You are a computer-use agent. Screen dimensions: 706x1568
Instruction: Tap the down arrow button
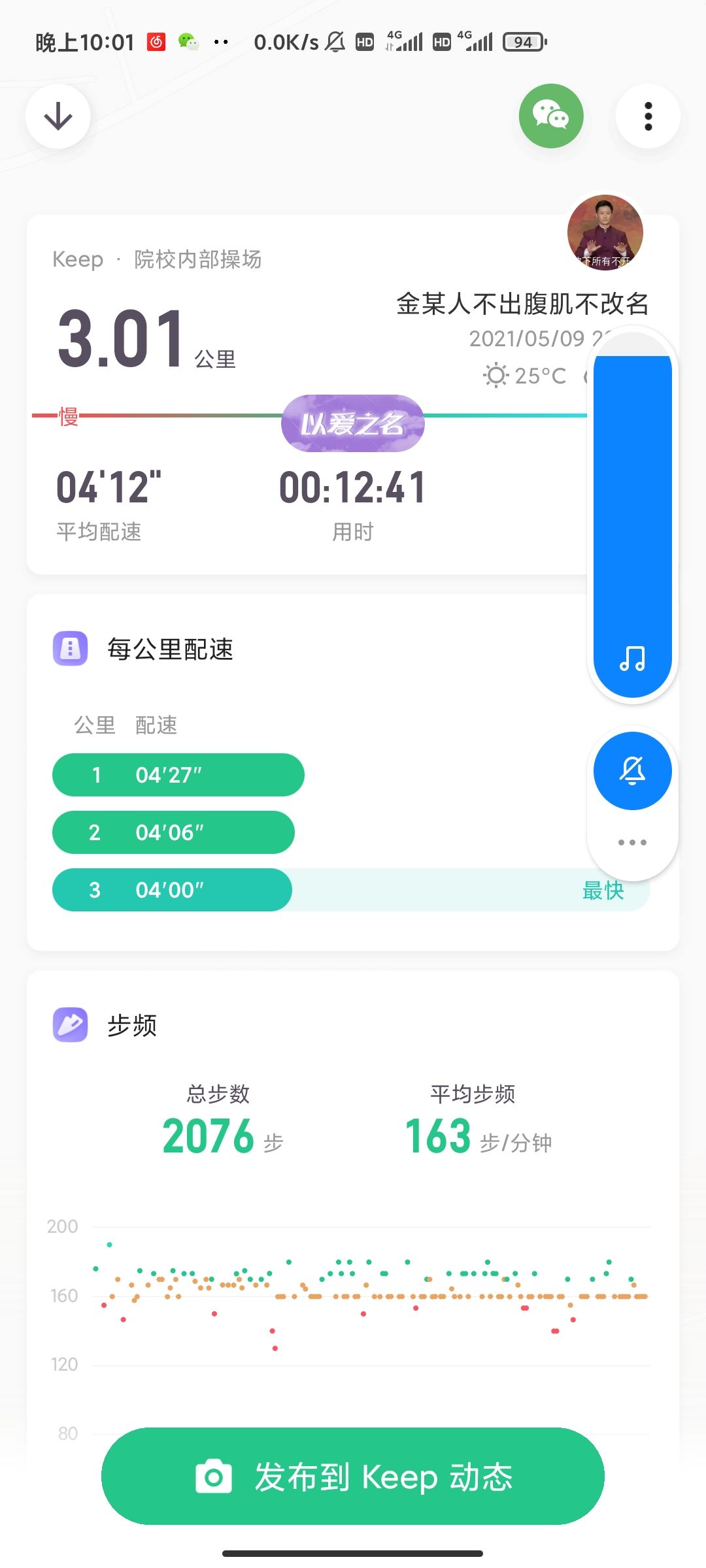tap(58, 117)
